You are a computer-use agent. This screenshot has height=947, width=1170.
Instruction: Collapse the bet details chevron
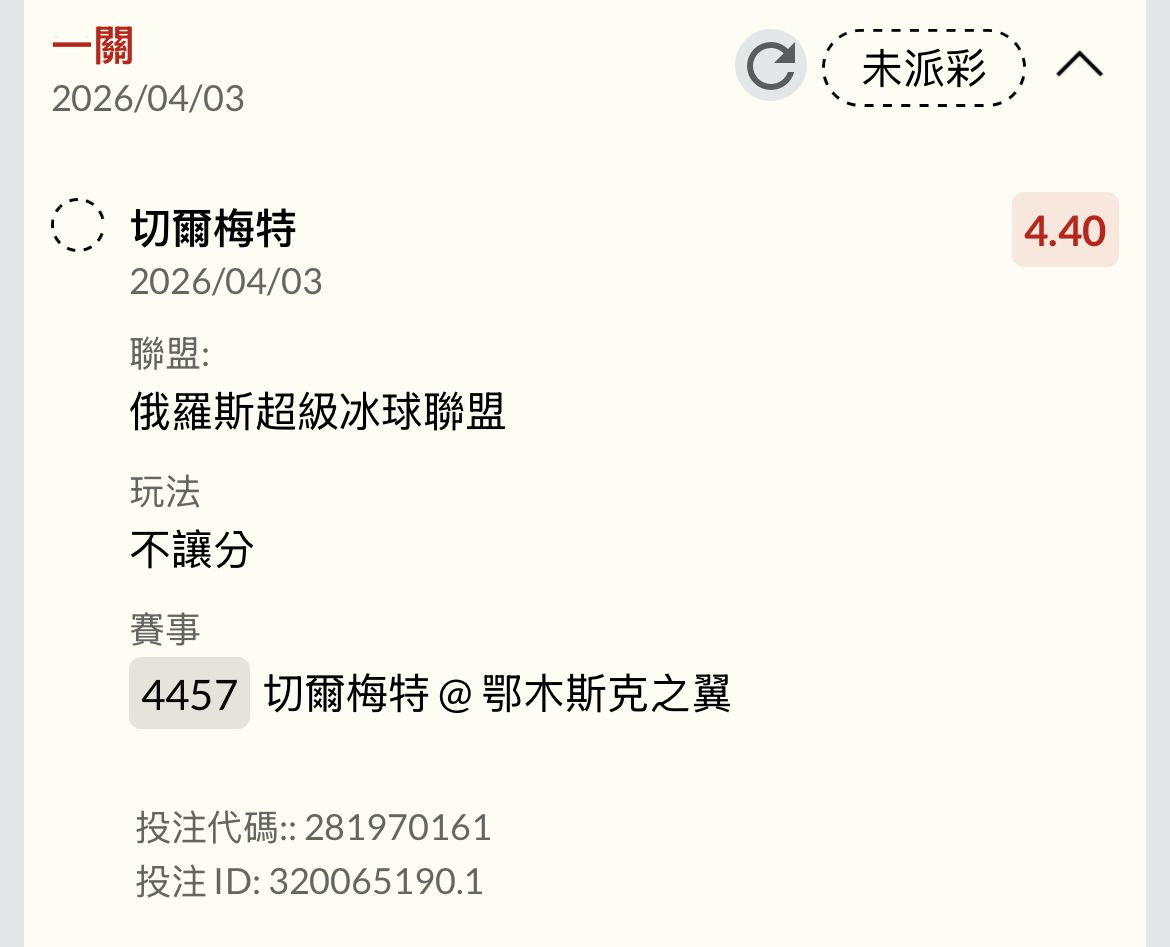(x=1079, y=67)
